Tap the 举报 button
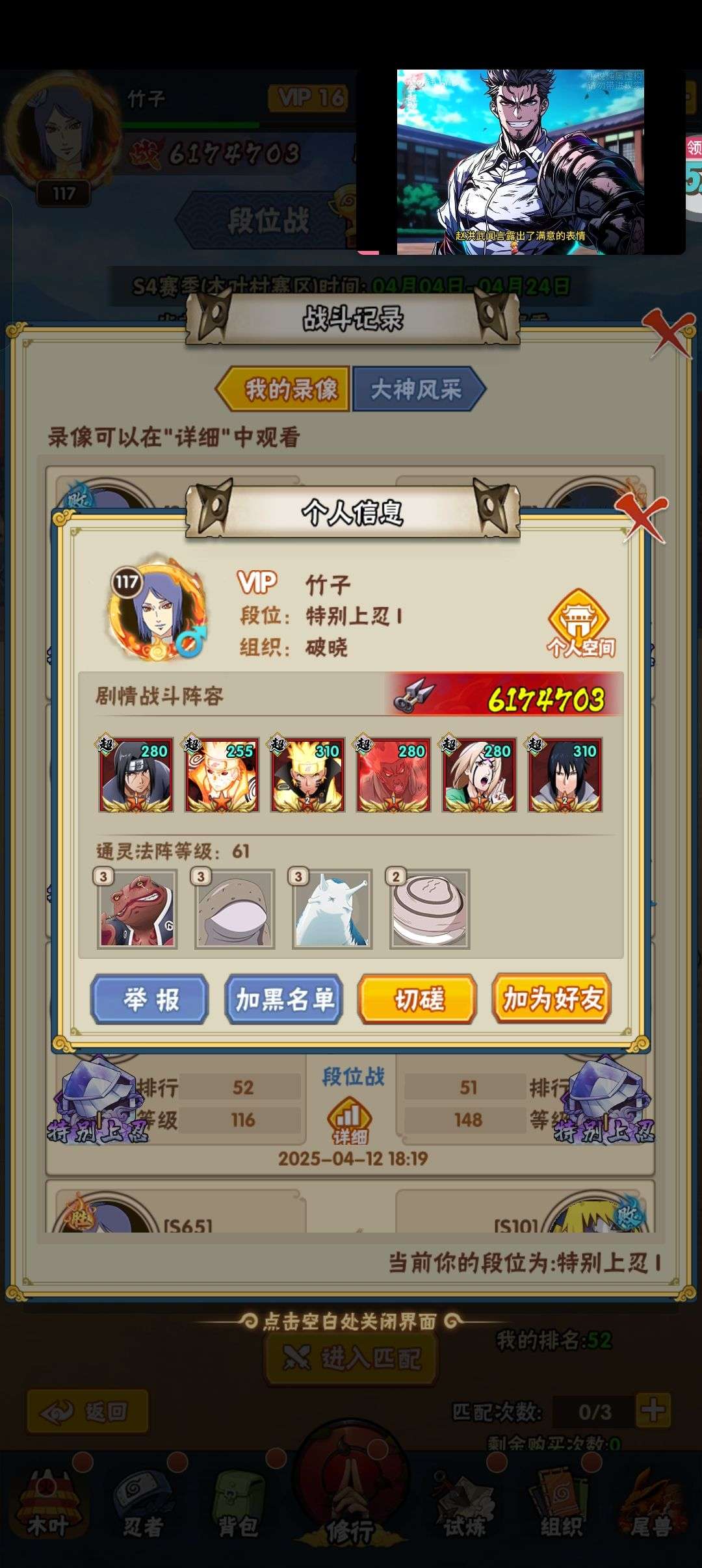This screenshot has height=1568, width=702. click(149, 999)
